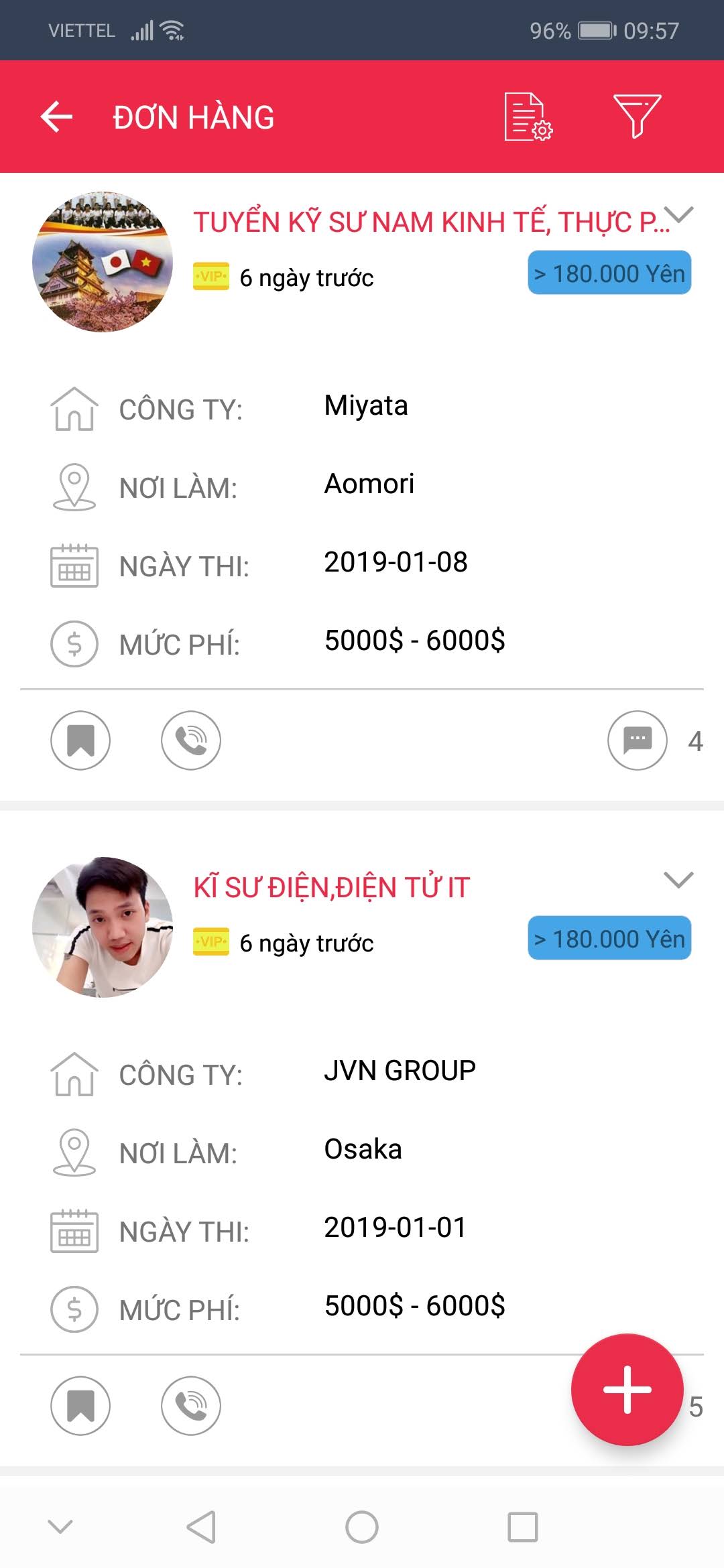This screenshot has height=1568, width=724.
Task: Open the order document settings icon
Action: [x=528, y=117]
